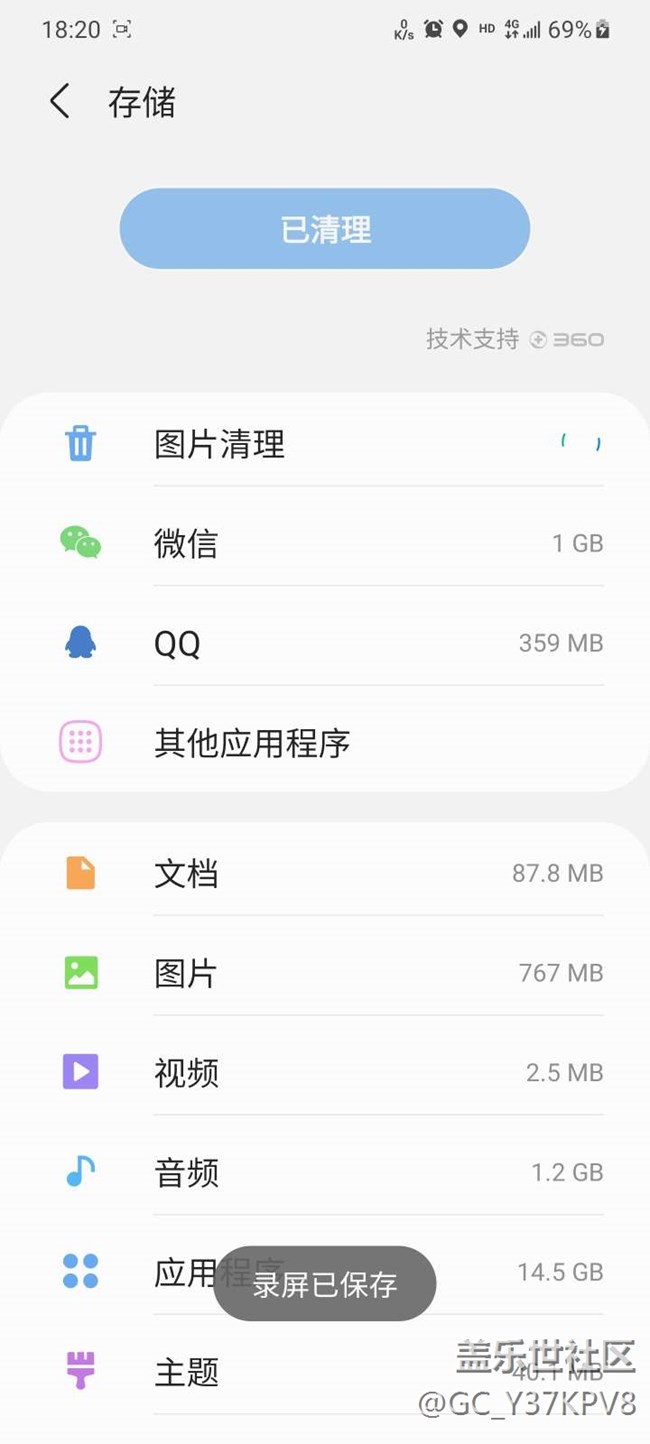The width and height of the screenshot is (650, 1444).
Task: Open 主题 storage row
Action: point(250,1372)
